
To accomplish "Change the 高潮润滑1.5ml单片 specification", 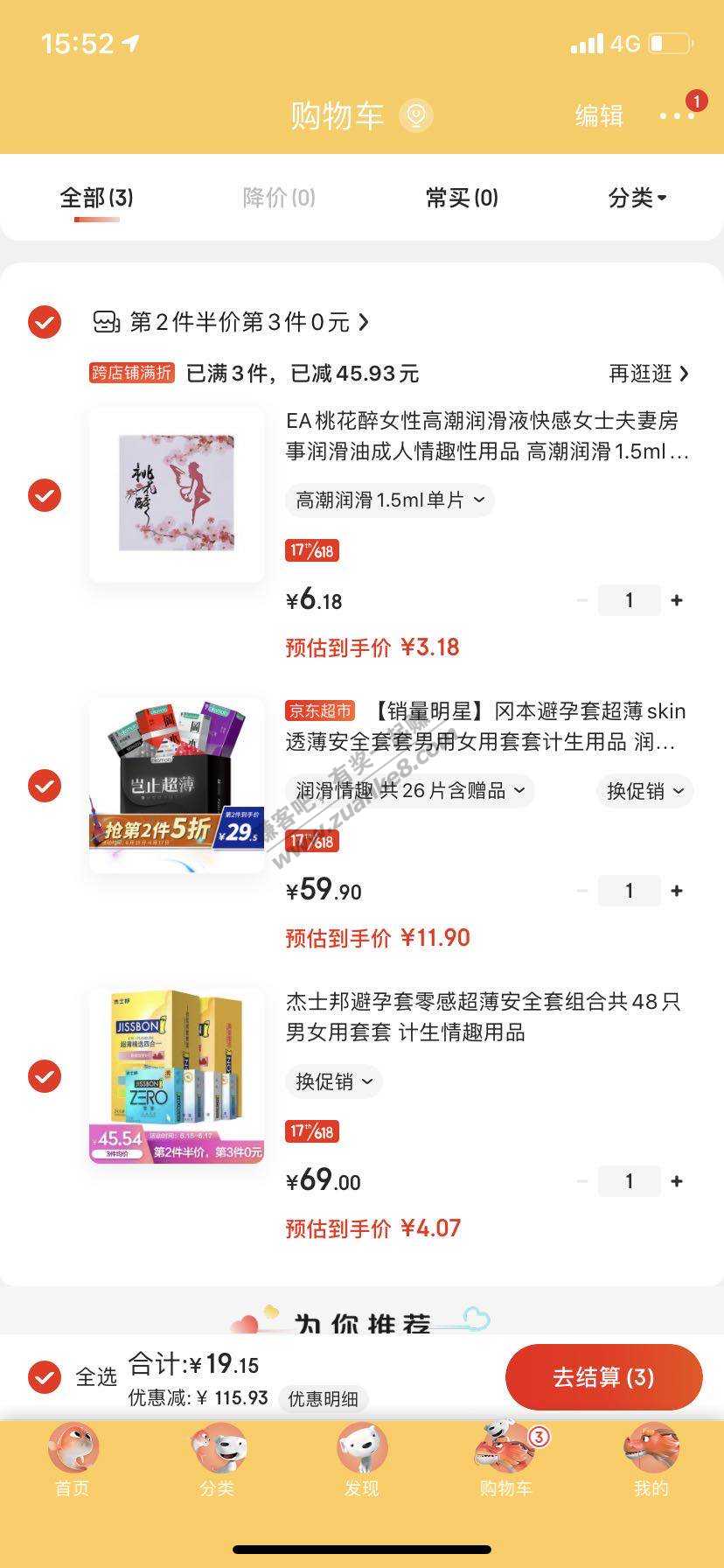I will tap(390, 500).
